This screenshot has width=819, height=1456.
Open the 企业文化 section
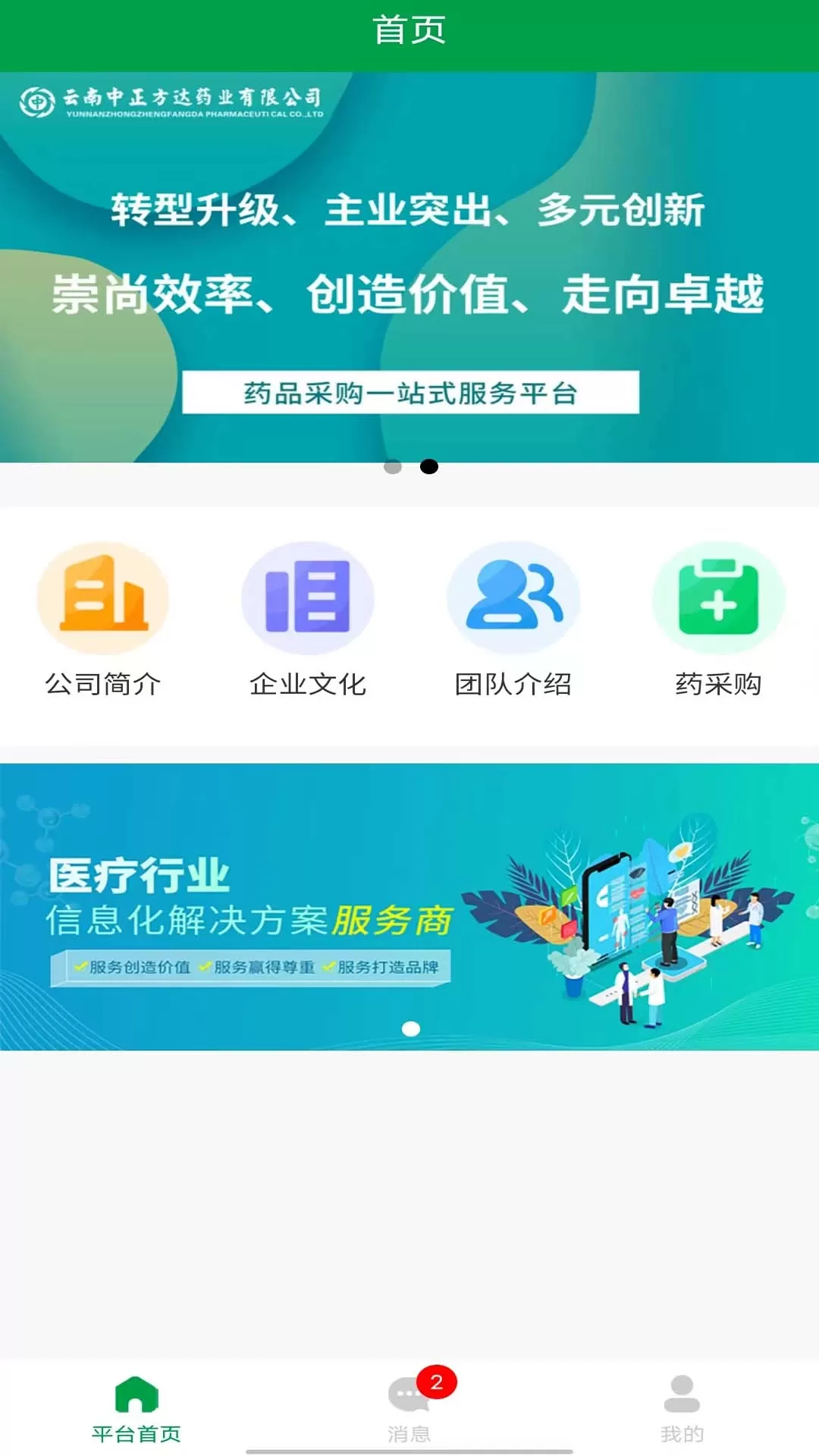pos(308,618)
